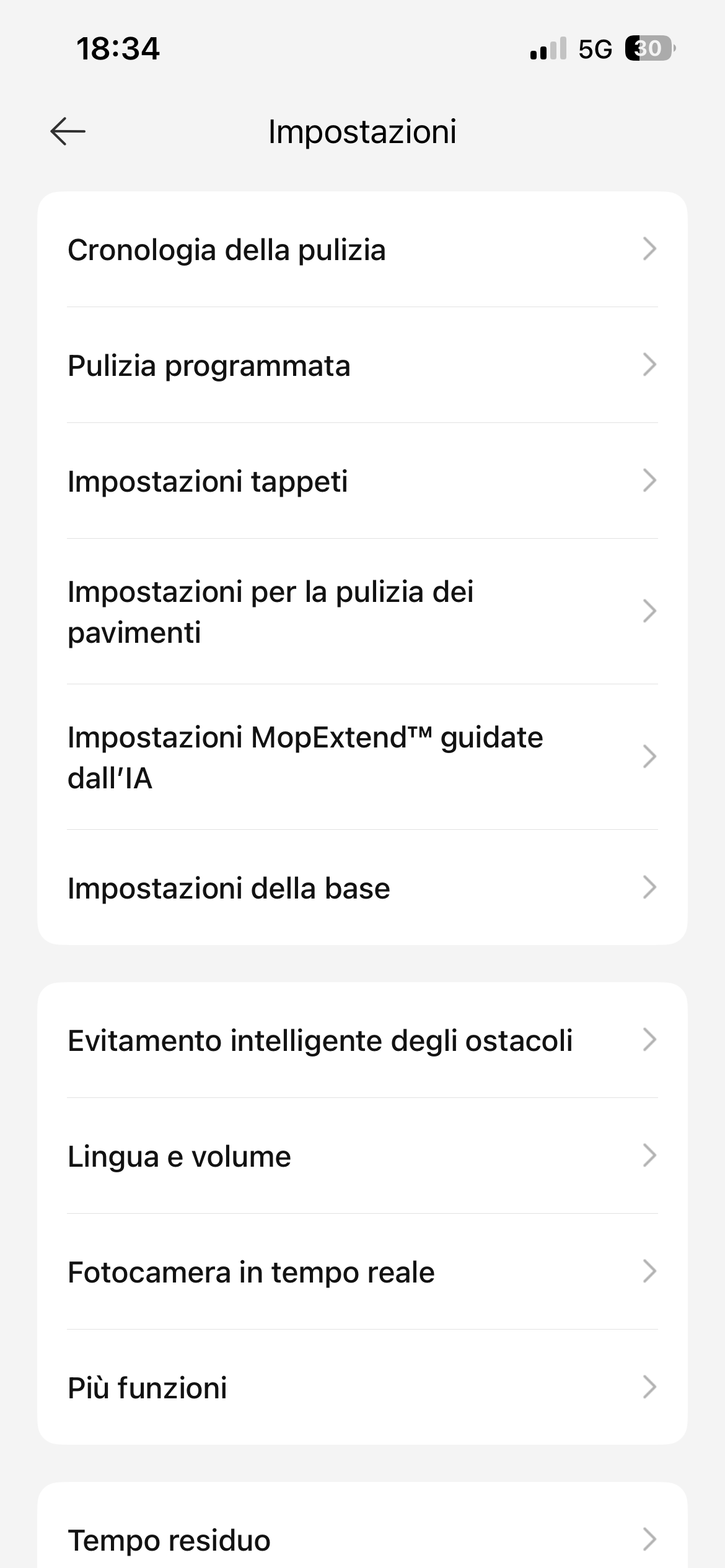View Fotocamera in tempo reale
725x1568 pixels.
click(x=362, y=1272)
